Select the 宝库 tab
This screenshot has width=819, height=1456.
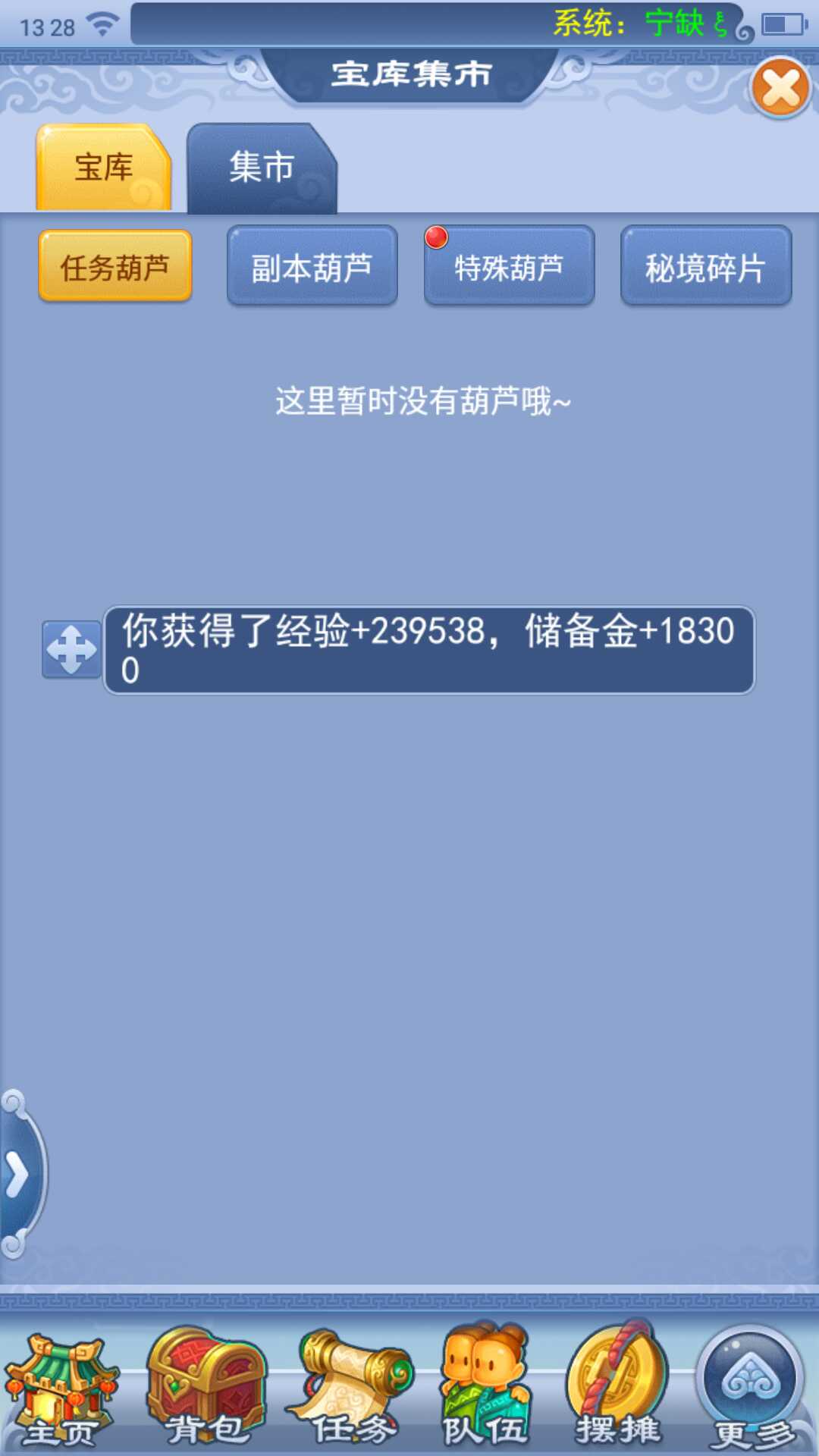point(103,168)
